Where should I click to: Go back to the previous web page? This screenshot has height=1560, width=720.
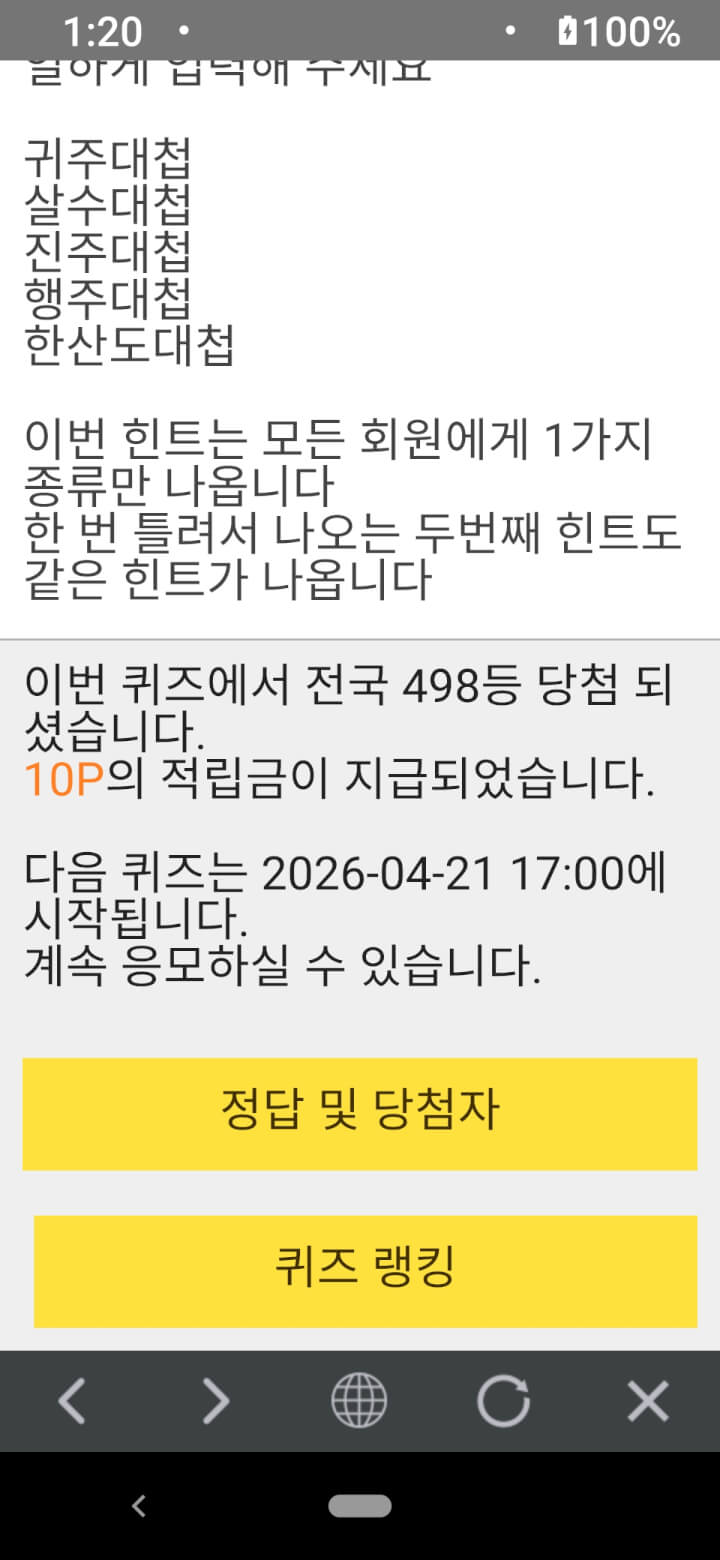point(72,1401)
